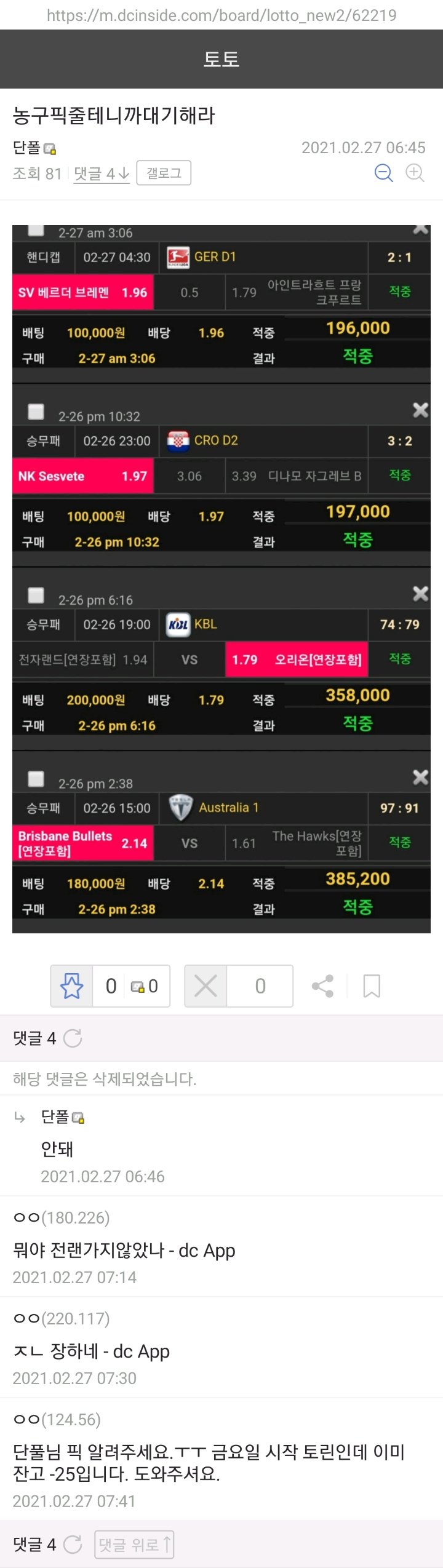Image resolution: width=443 pixels, height=1568 pixels.
Task: Refresh comments beside bottom 댓글 4
Action: (x=73, y=1544)
